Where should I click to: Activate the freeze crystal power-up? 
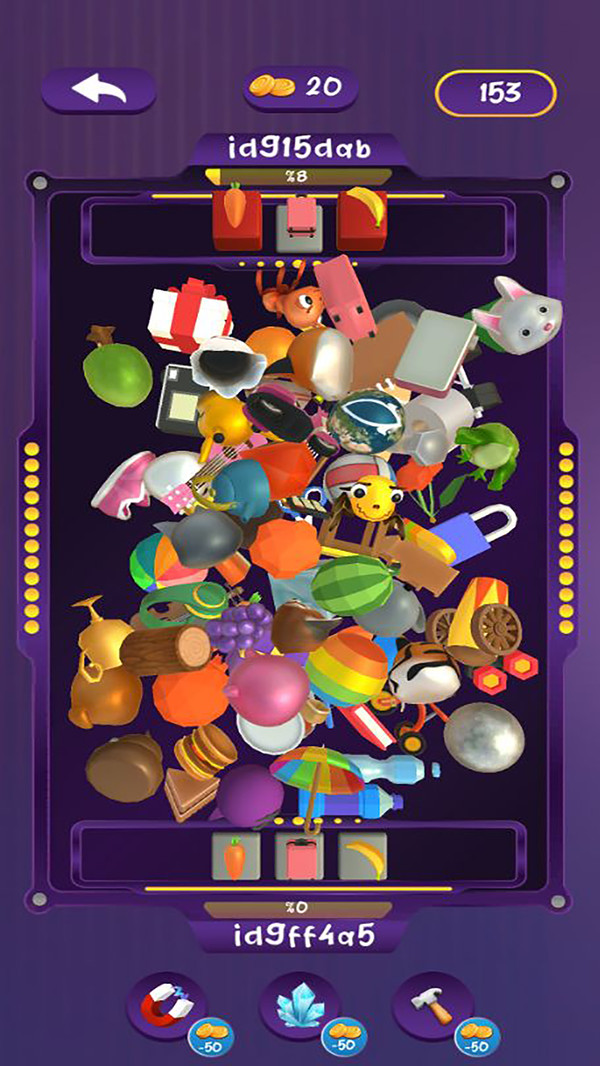298,1003
